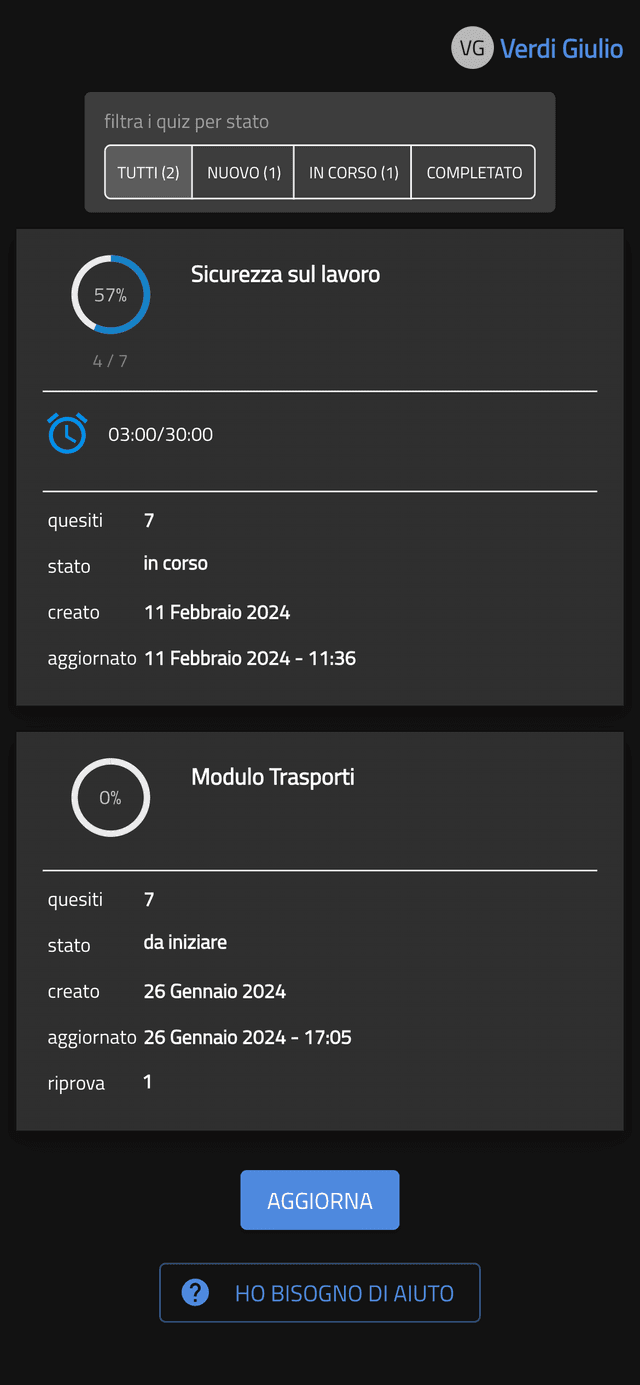Tap HO BISOGNO DI AIUTO for help

320,1293
